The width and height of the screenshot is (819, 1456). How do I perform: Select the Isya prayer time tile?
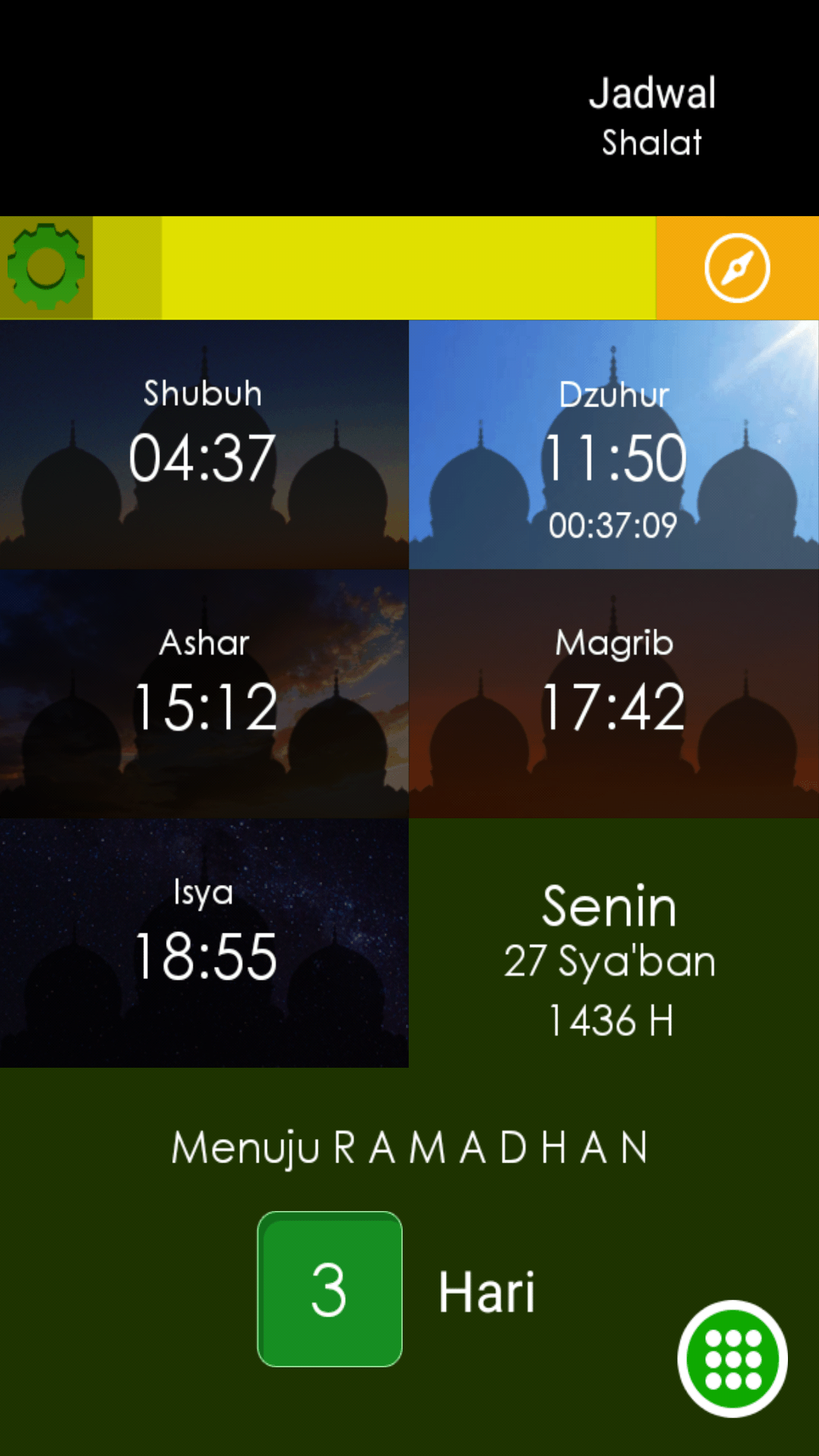click(x=204, y=943)
